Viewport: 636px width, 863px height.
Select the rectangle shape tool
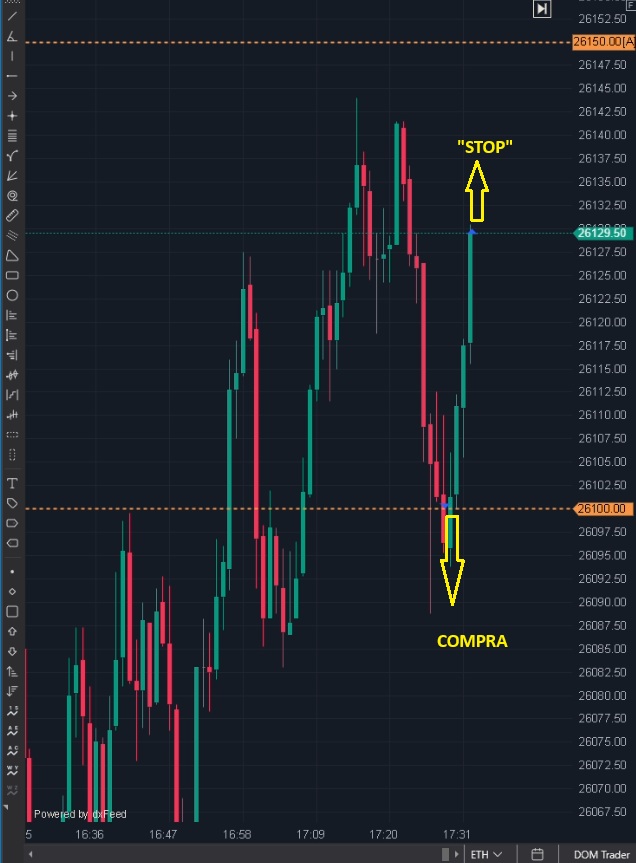[12, 275]
